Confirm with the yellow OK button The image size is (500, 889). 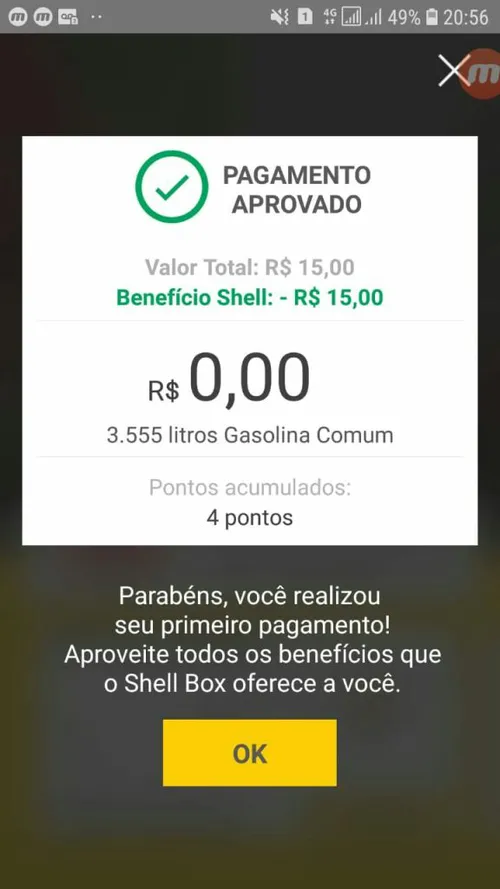coord(249,753)
